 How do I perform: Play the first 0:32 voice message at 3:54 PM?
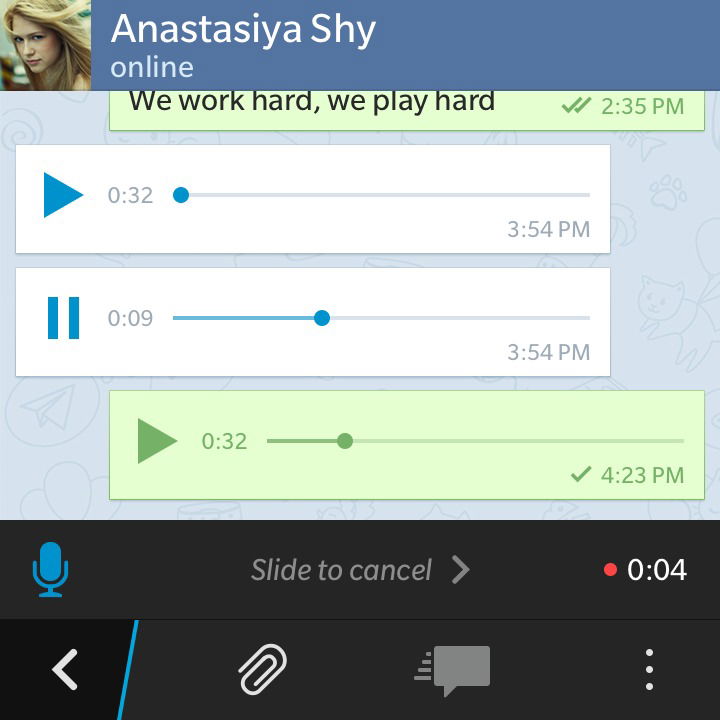pos(63,195)
